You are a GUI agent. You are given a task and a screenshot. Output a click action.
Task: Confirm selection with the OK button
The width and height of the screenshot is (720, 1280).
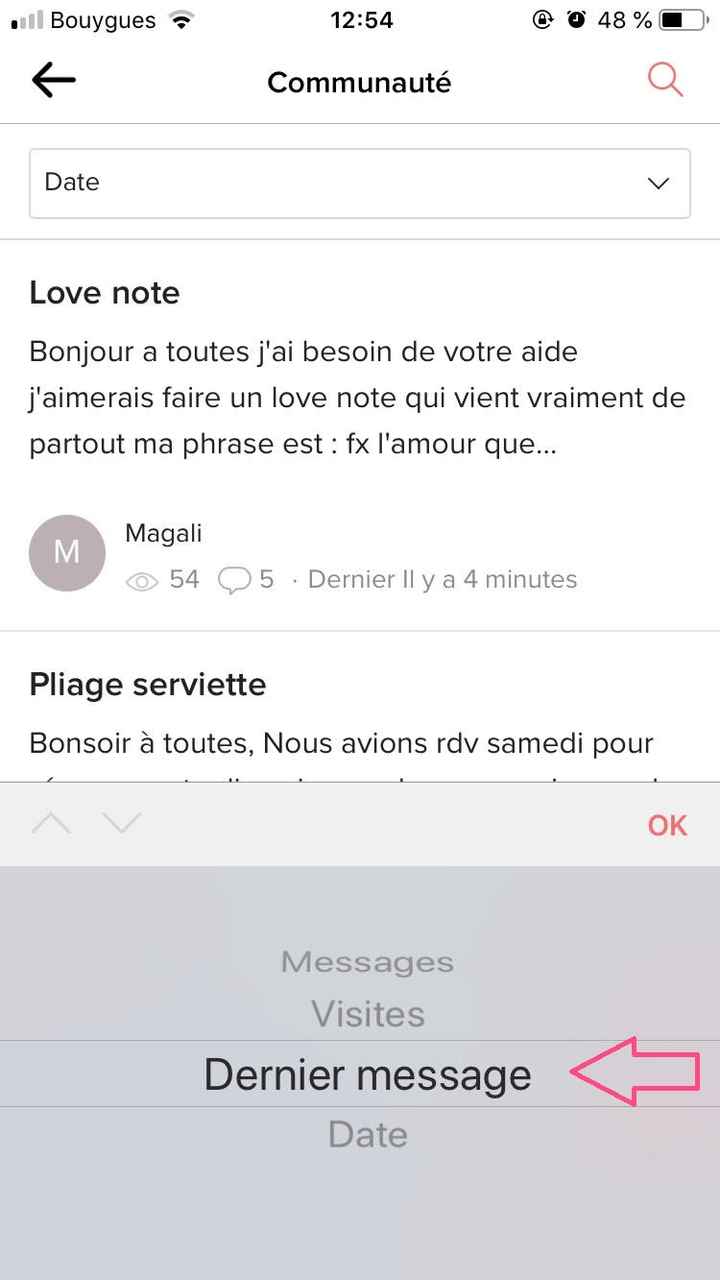pyautogui.click(x=667, y=824)
